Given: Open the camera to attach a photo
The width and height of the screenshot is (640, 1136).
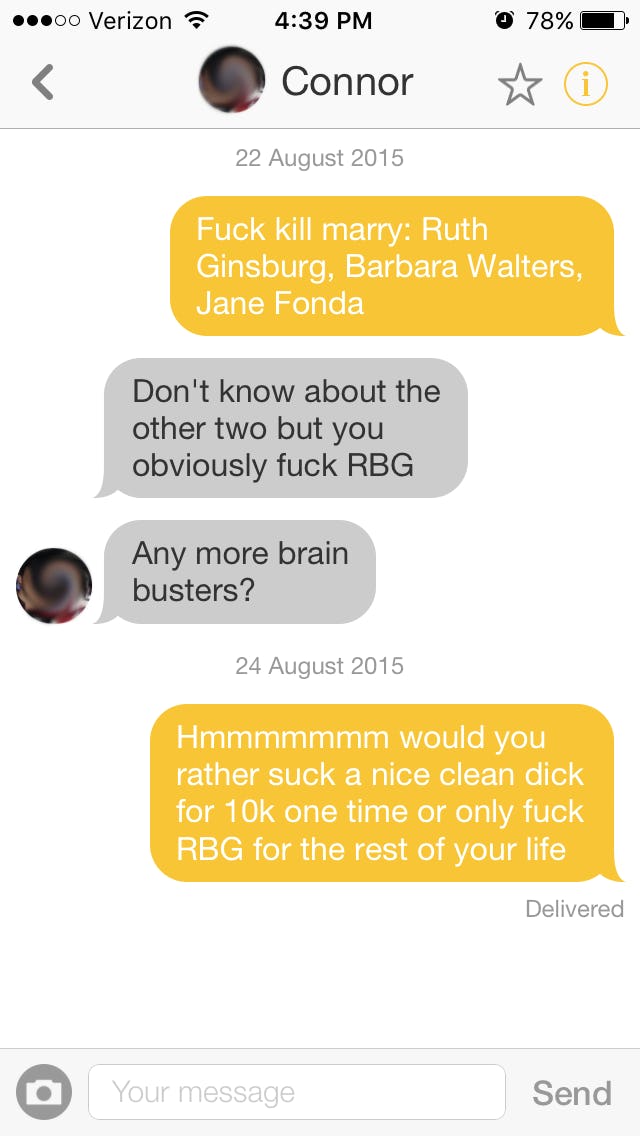Looking at the screenshot, I should click(x=44, y=1092).
